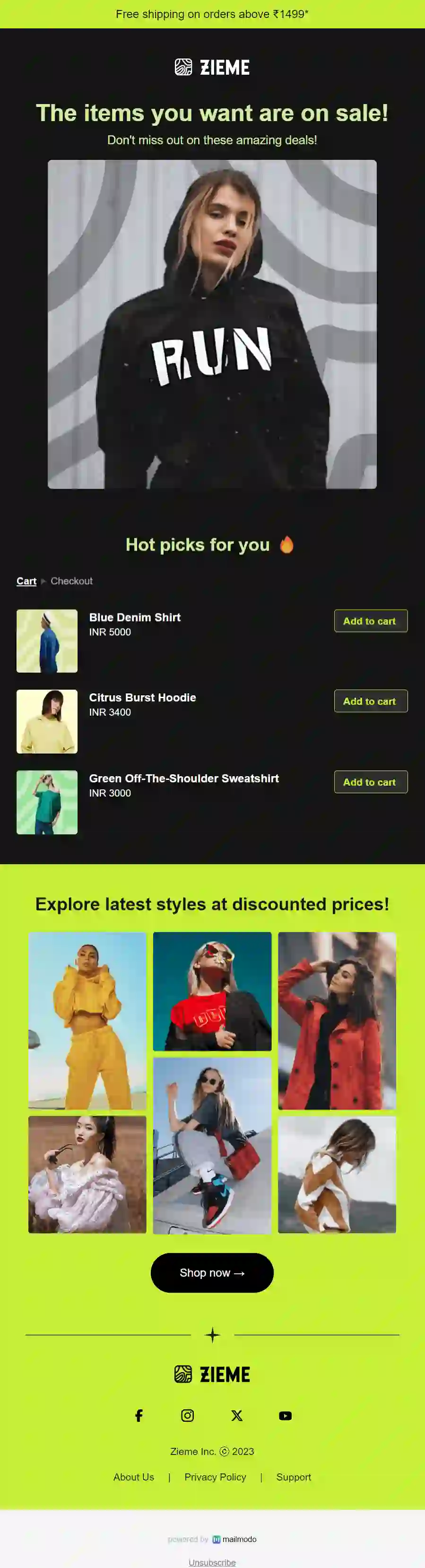The image size is (425, 1568).
Task: Visit Zieme's X profile
Action: (x=236, y=1416)
